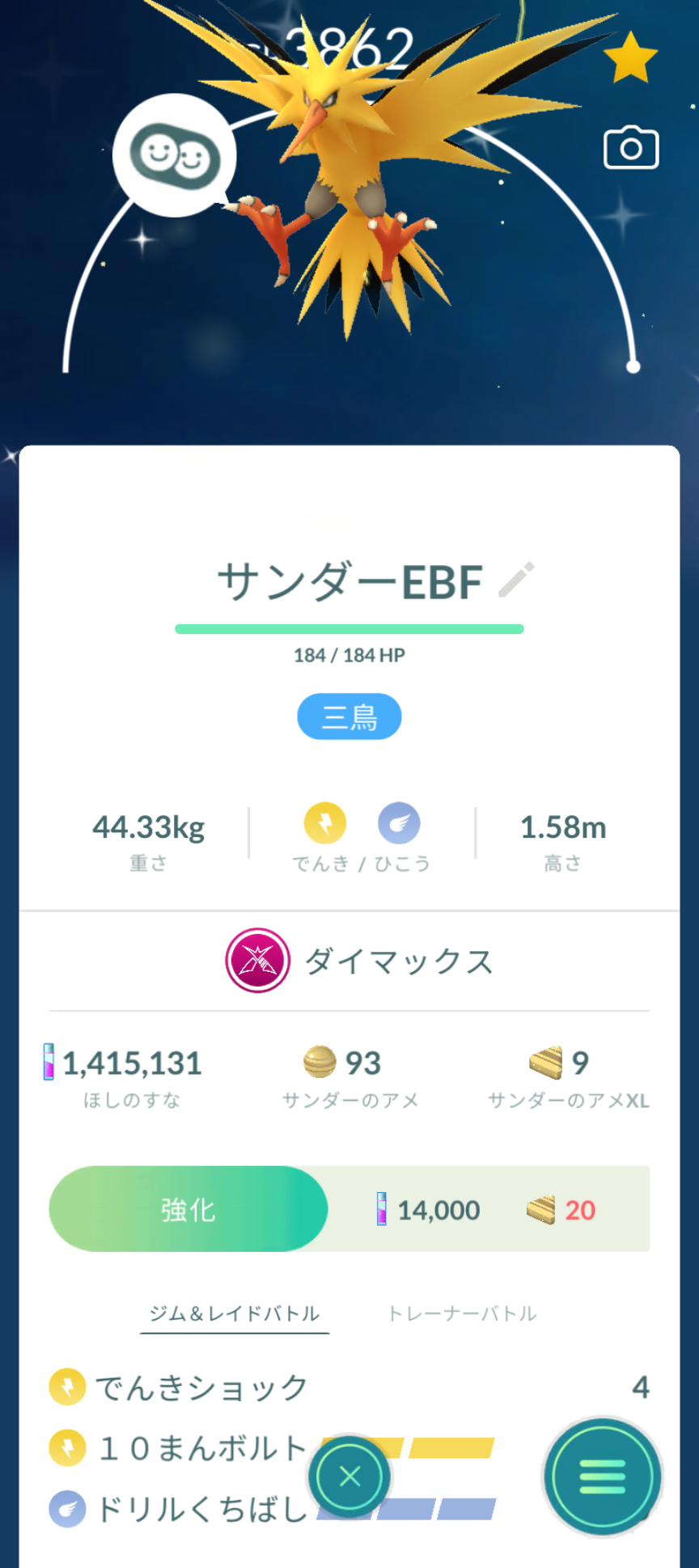Open the ダイマックス section
The image size is (699, 1568).
pyautogui.click(x=359, y=961)
